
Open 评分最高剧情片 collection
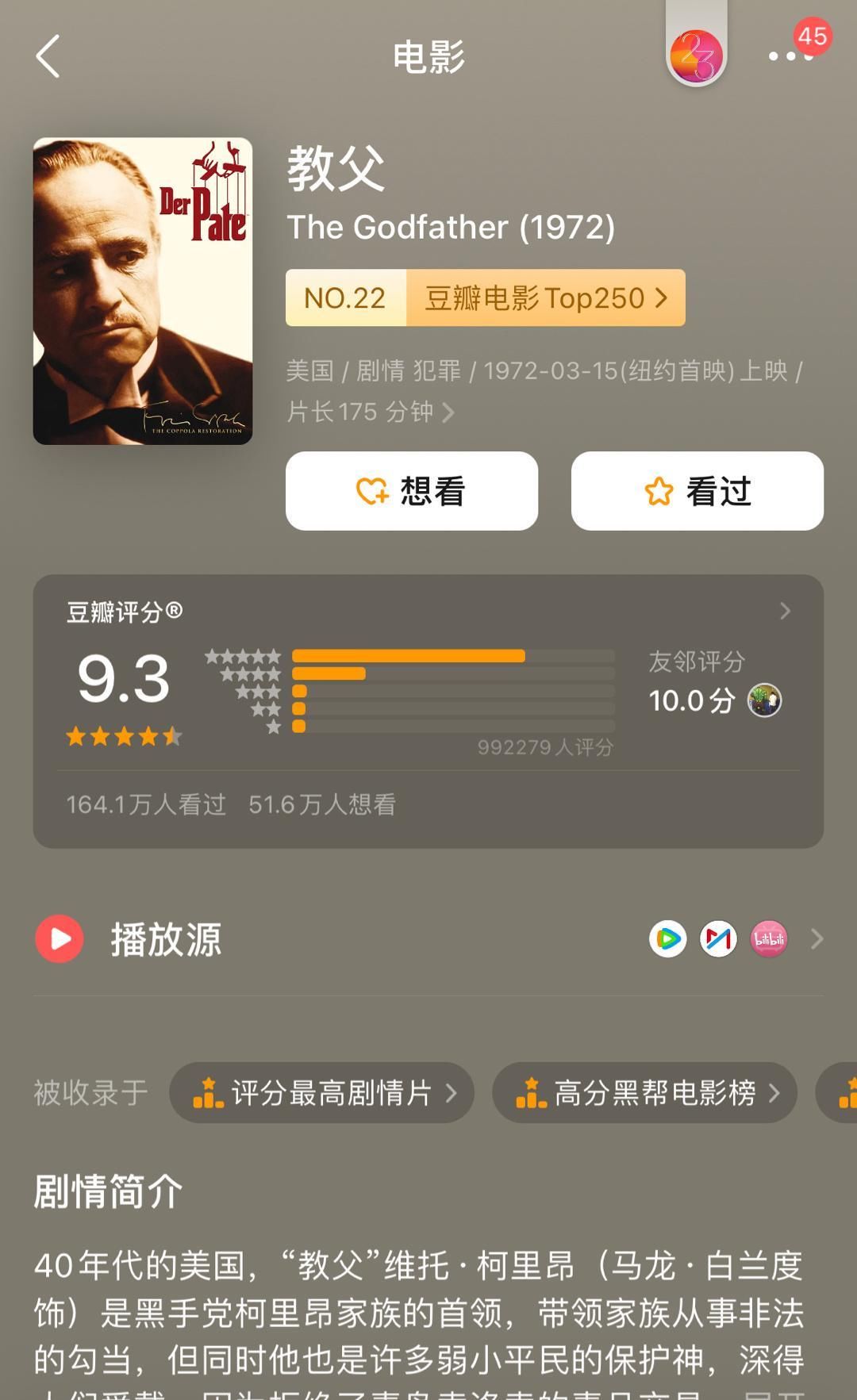tap(322, 1092)
